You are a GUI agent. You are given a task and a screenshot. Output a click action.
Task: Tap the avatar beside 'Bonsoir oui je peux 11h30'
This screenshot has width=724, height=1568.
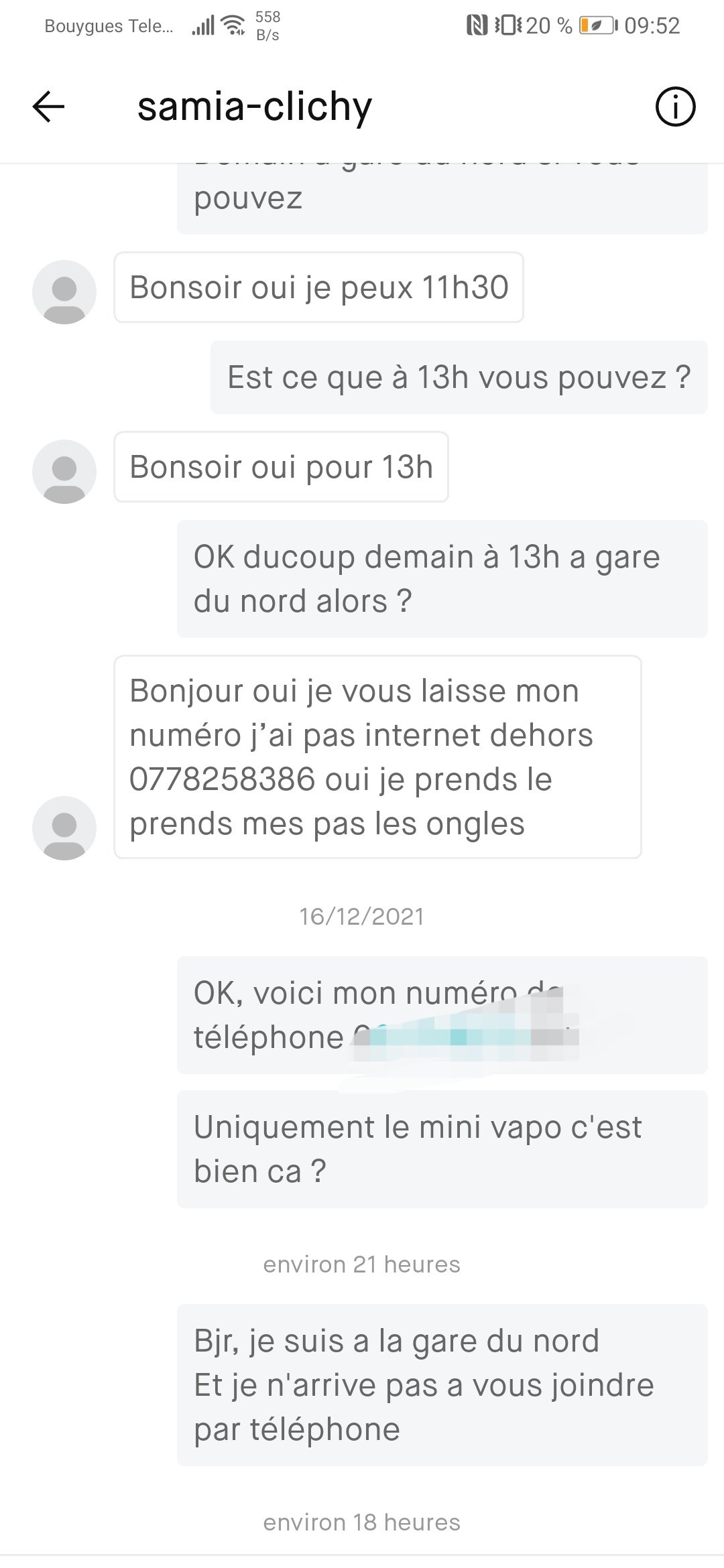64,292
